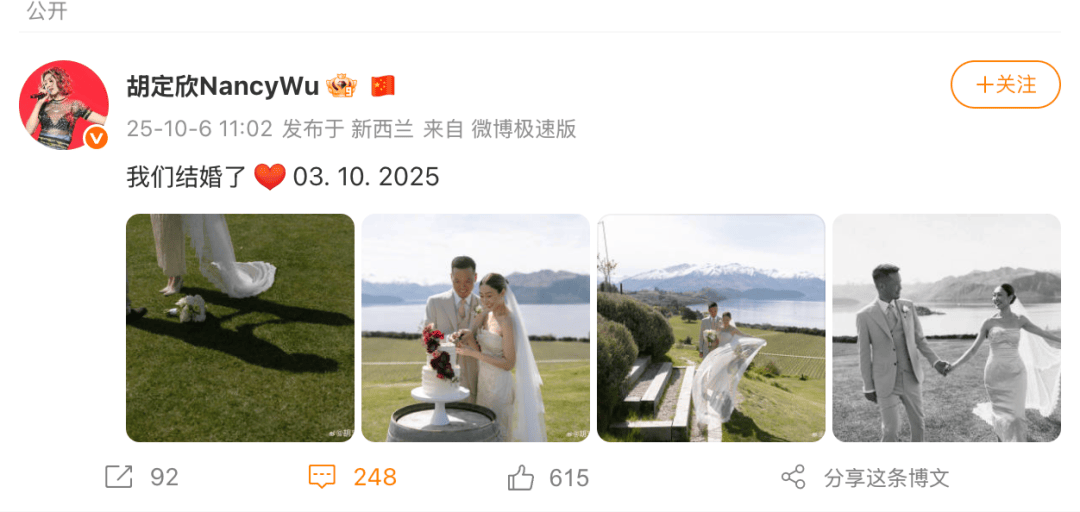View the black-and-white hand-holding photo
The image size is (1080, 512).
pos(946,328)
